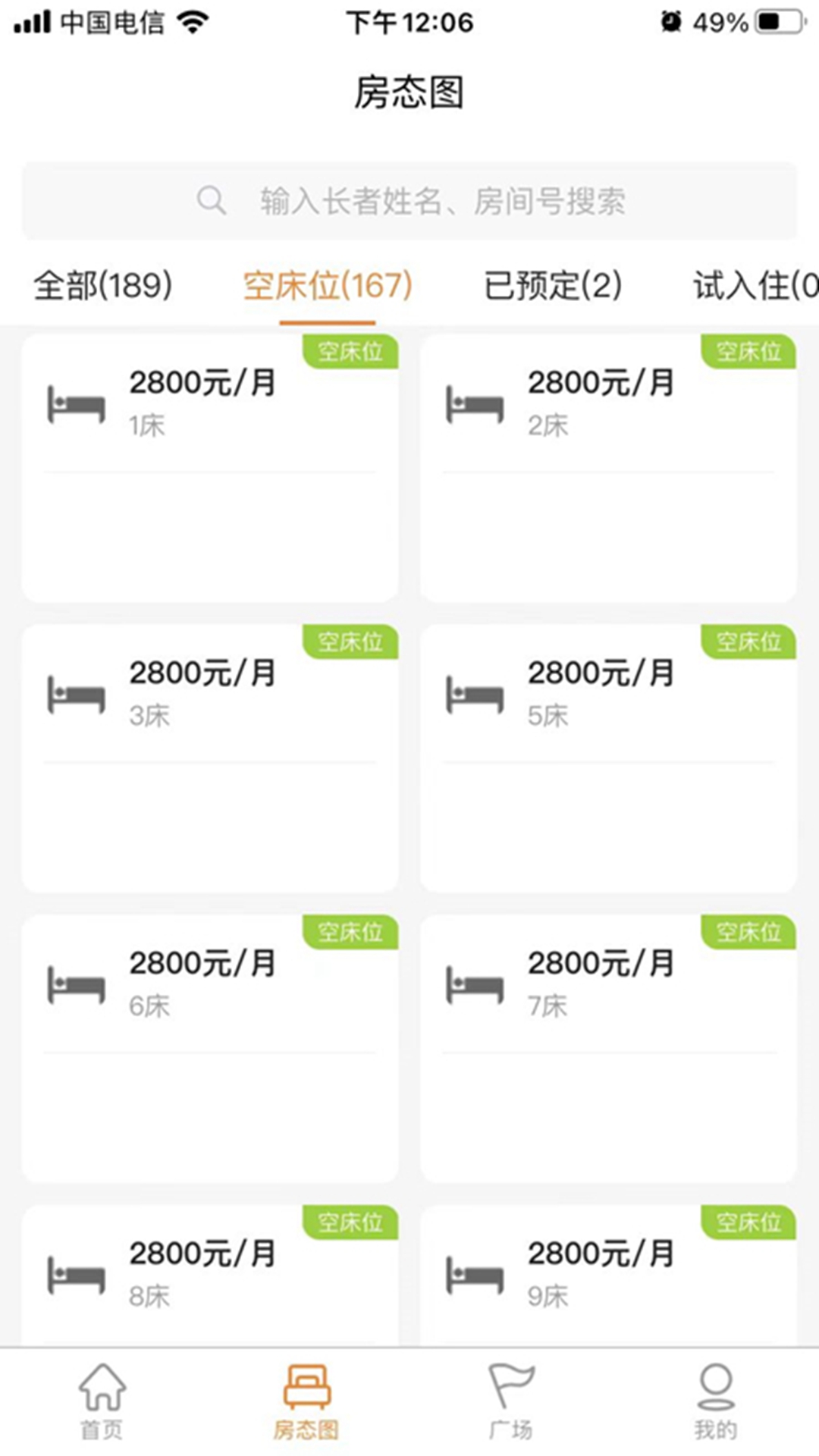Select the 空床位(167) tab
This screenshot has height=1456, width=819.
click(x=328, y=286)
